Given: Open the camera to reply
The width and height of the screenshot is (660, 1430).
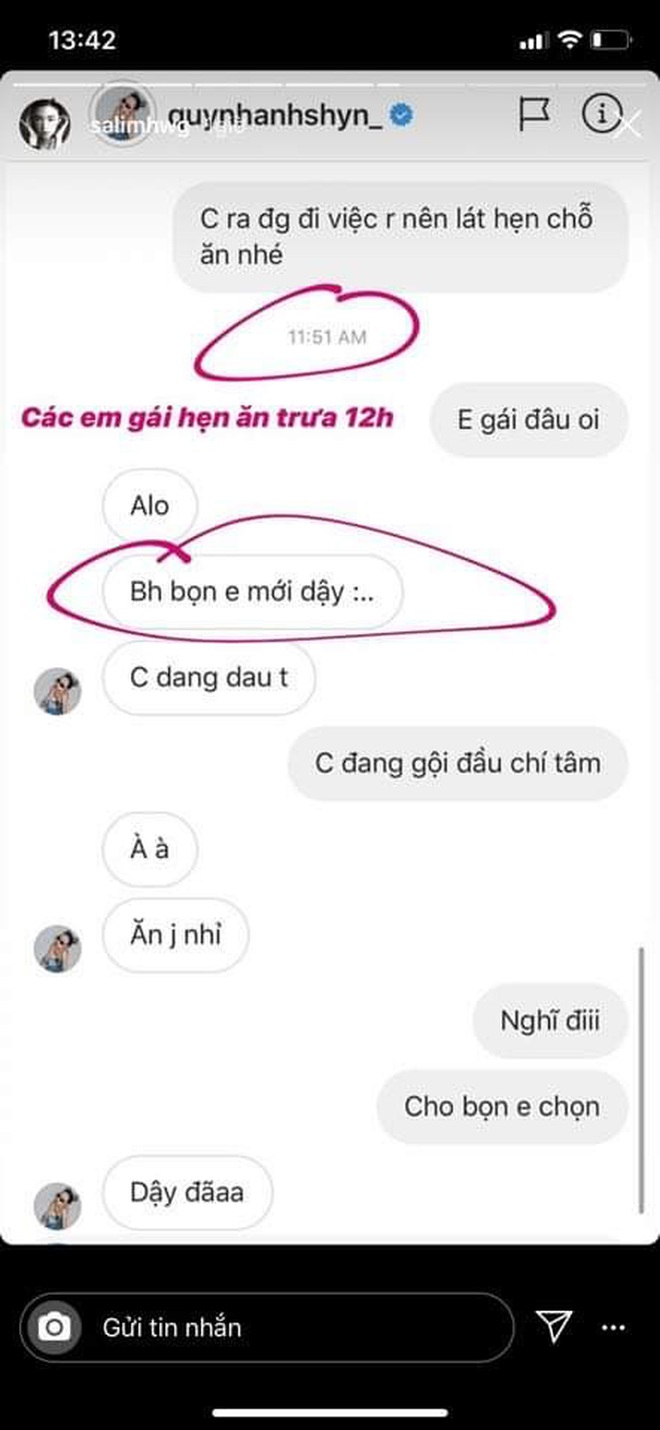Looking at the screenshot, I should click(x=54, y=1328).
